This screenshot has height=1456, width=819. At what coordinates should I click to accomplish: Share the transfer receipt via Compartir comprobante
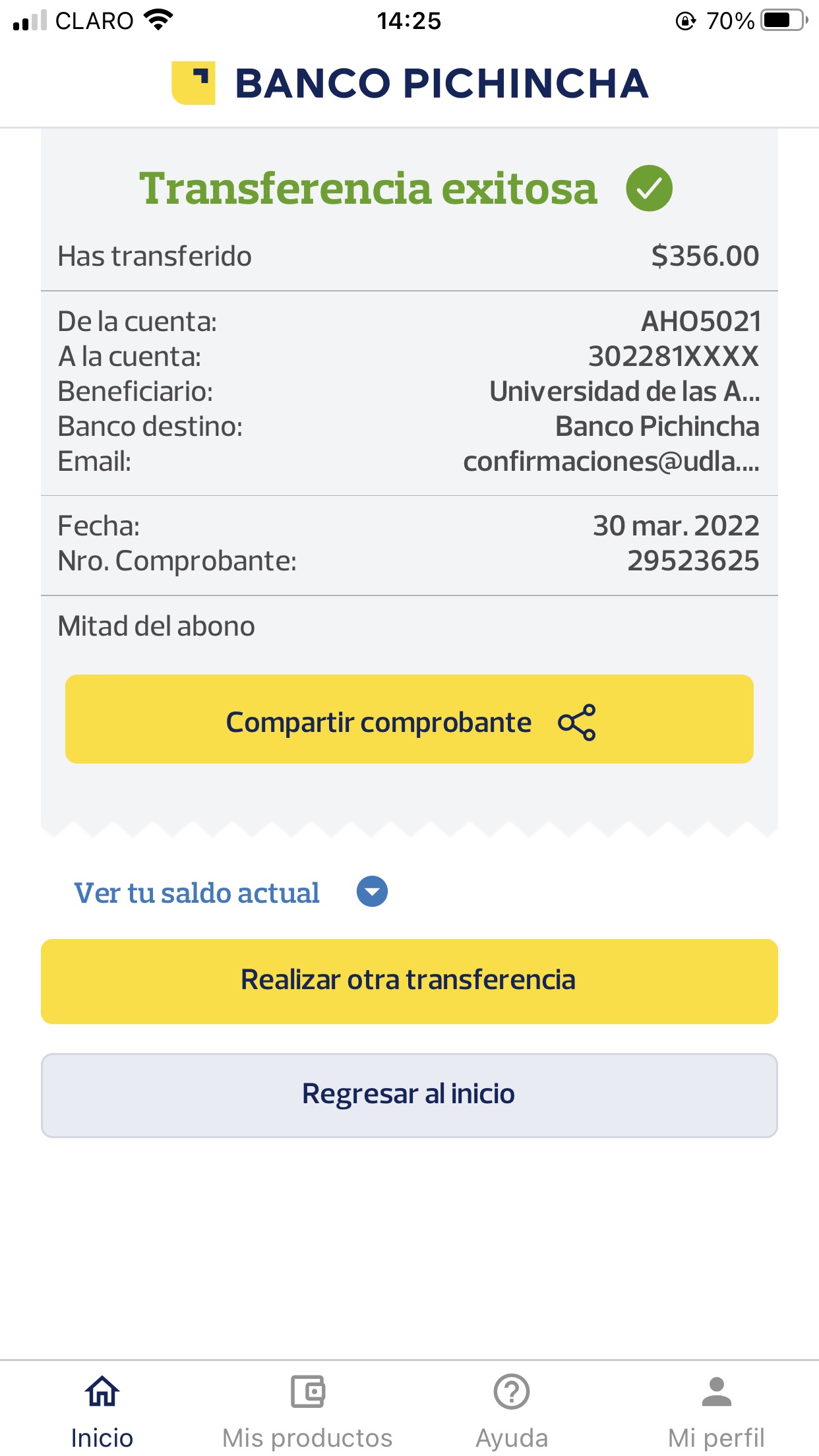tap(409, 719)
